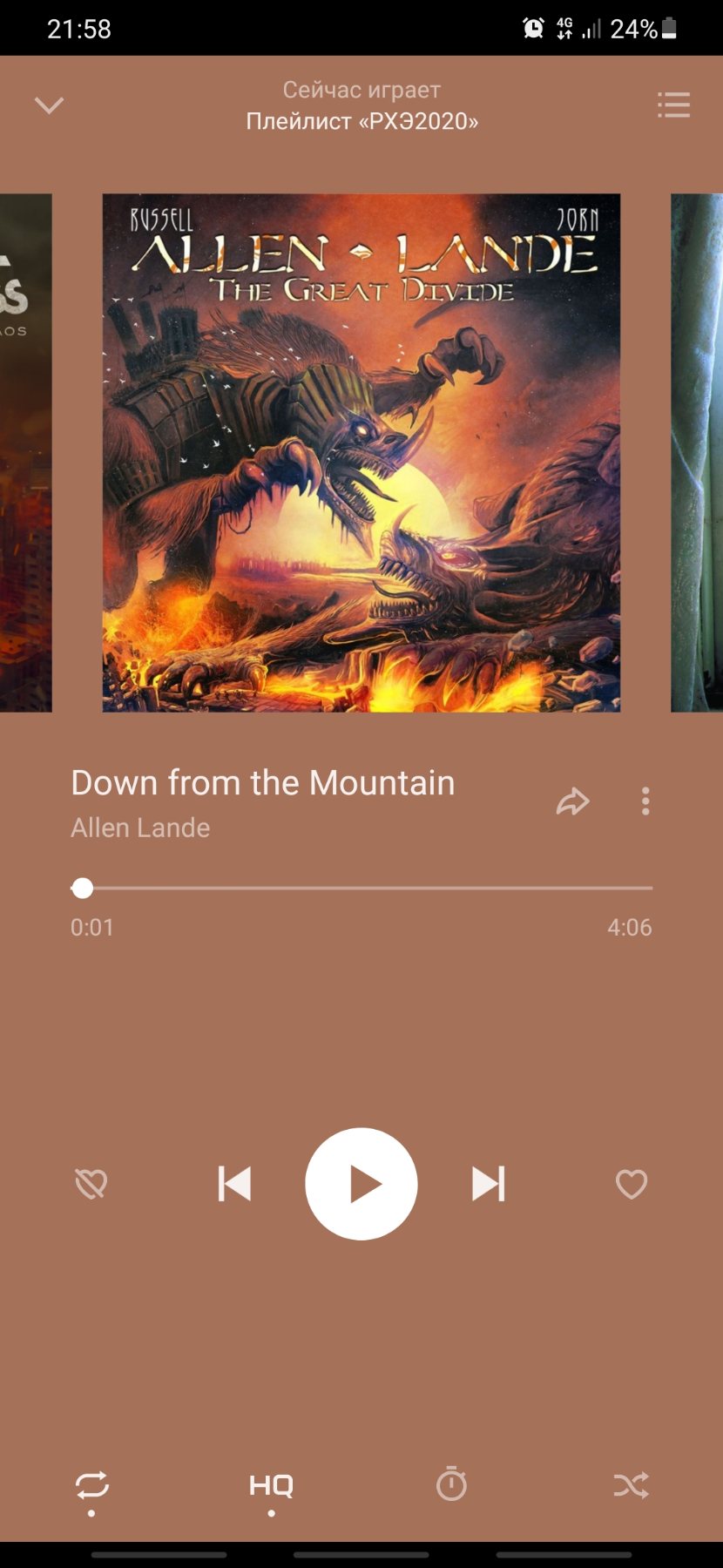This screenshot has height=1568, width=723.
Task: Dislike the track with crossed heart
Action: pyautogui.click(x=91, y=1184)
